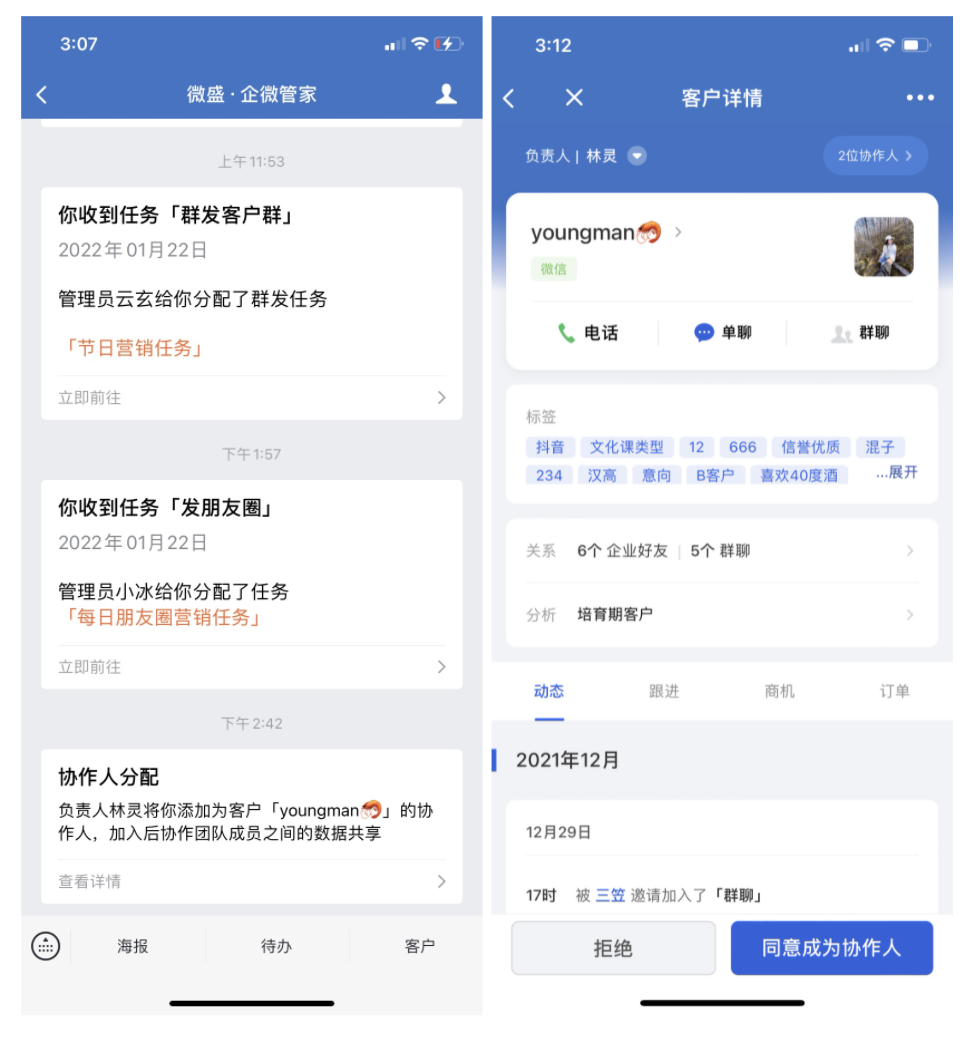Go back from the 客户详情 page
Screen dimensions: 974x1050
tap(509, 98)
